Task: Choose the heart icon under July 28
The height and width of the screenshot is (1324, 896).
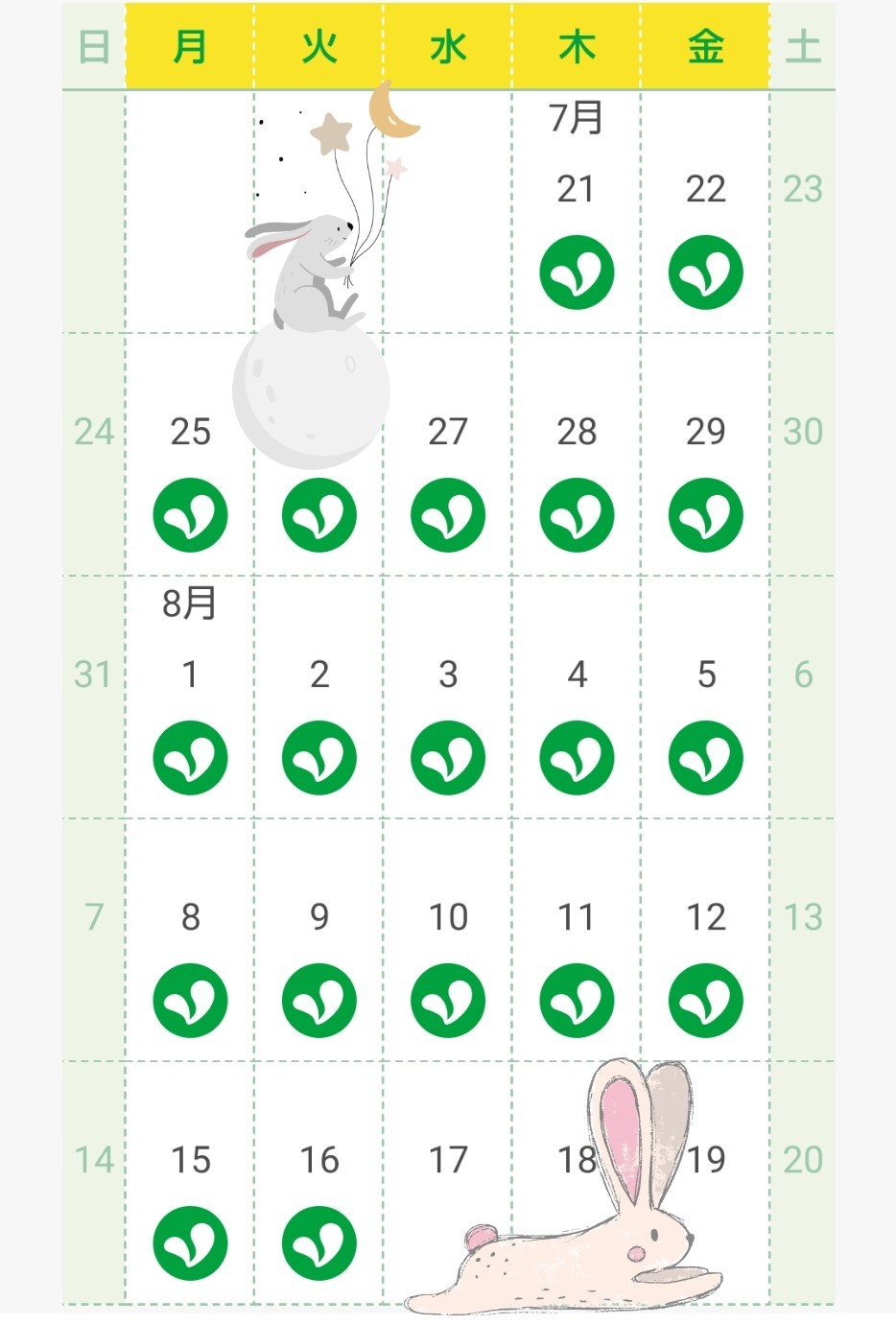Action: (x=577, y=515)
